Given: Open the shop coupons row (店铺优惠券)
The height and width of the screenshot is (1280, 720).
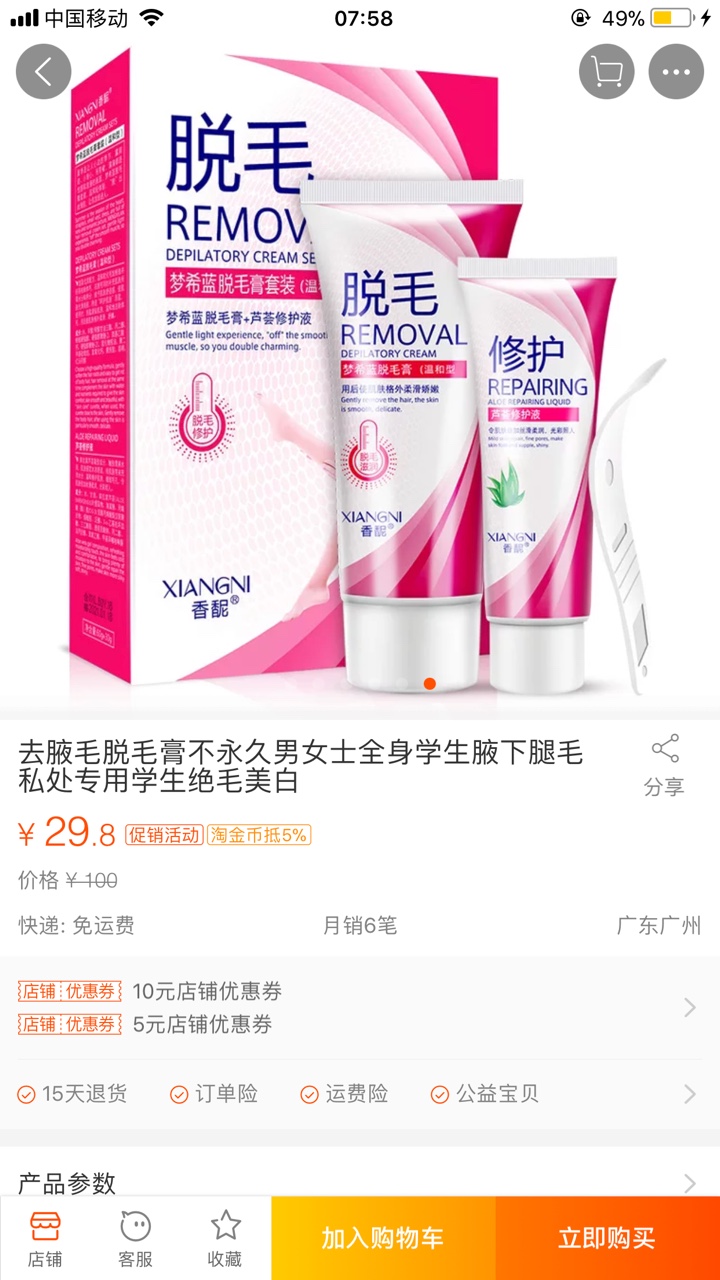Looking at the screenshot, I should coord(360,1008).
